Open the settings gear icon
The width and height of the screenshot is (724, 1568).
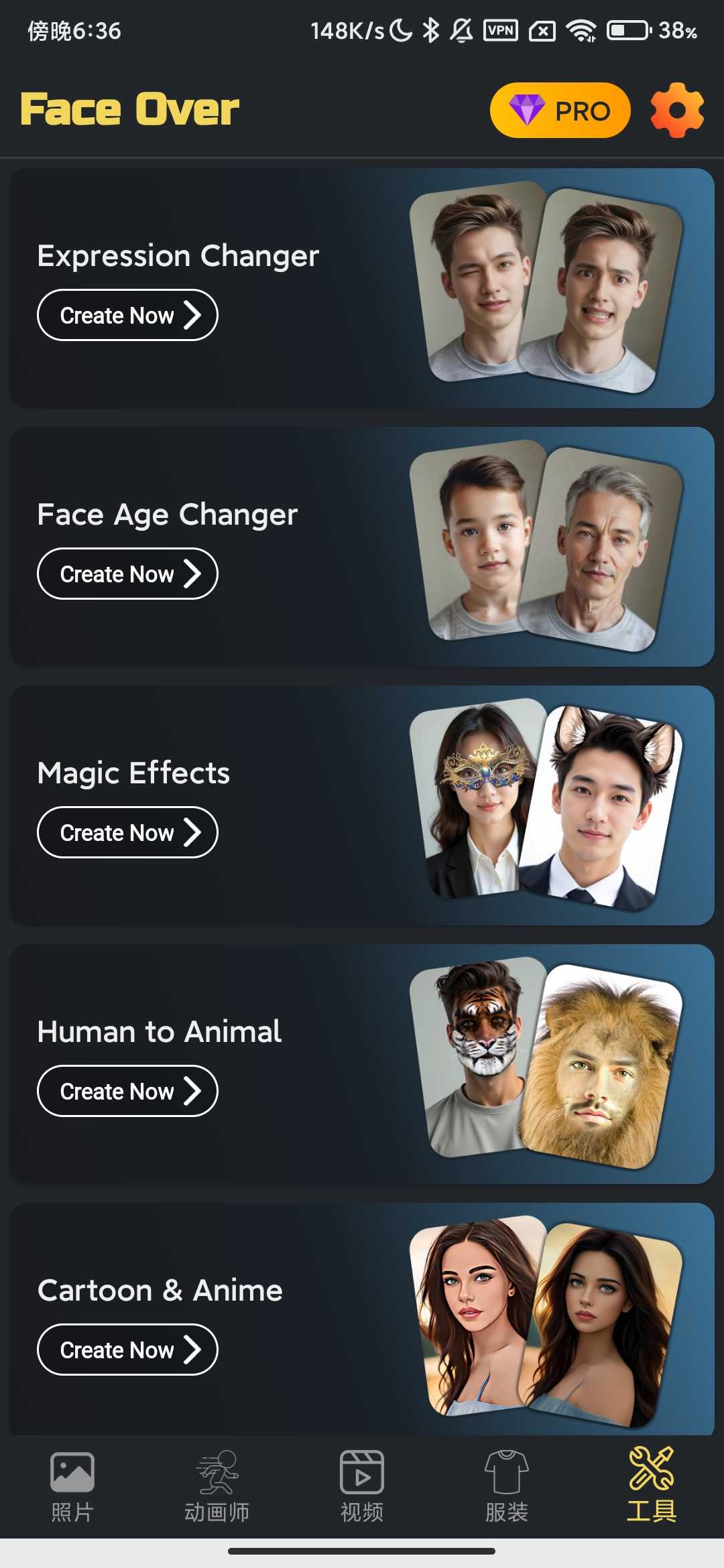(x=677, y=111)
